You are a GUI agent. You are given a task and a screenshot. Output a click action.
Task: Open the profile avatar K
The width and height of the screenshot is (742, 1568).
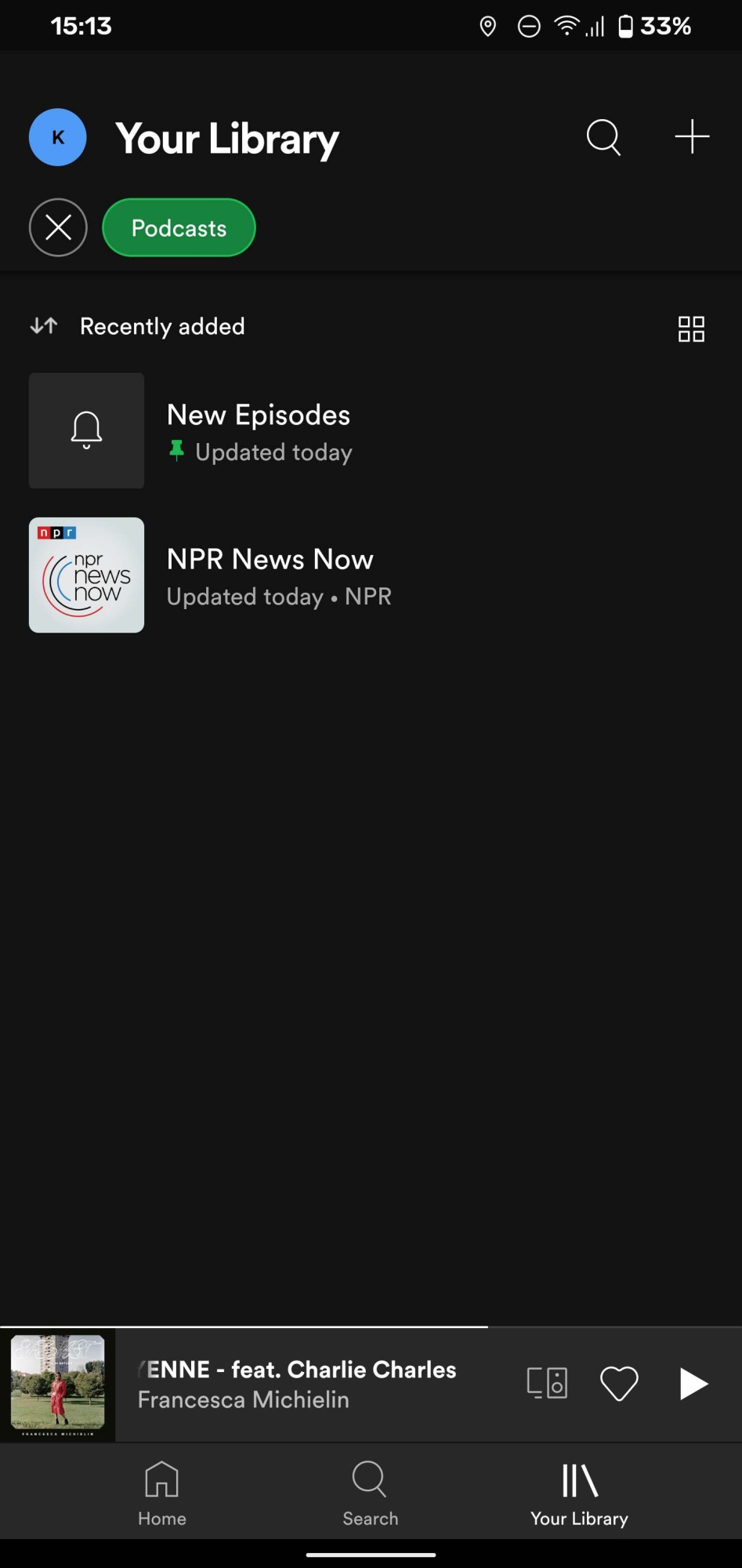57,137
